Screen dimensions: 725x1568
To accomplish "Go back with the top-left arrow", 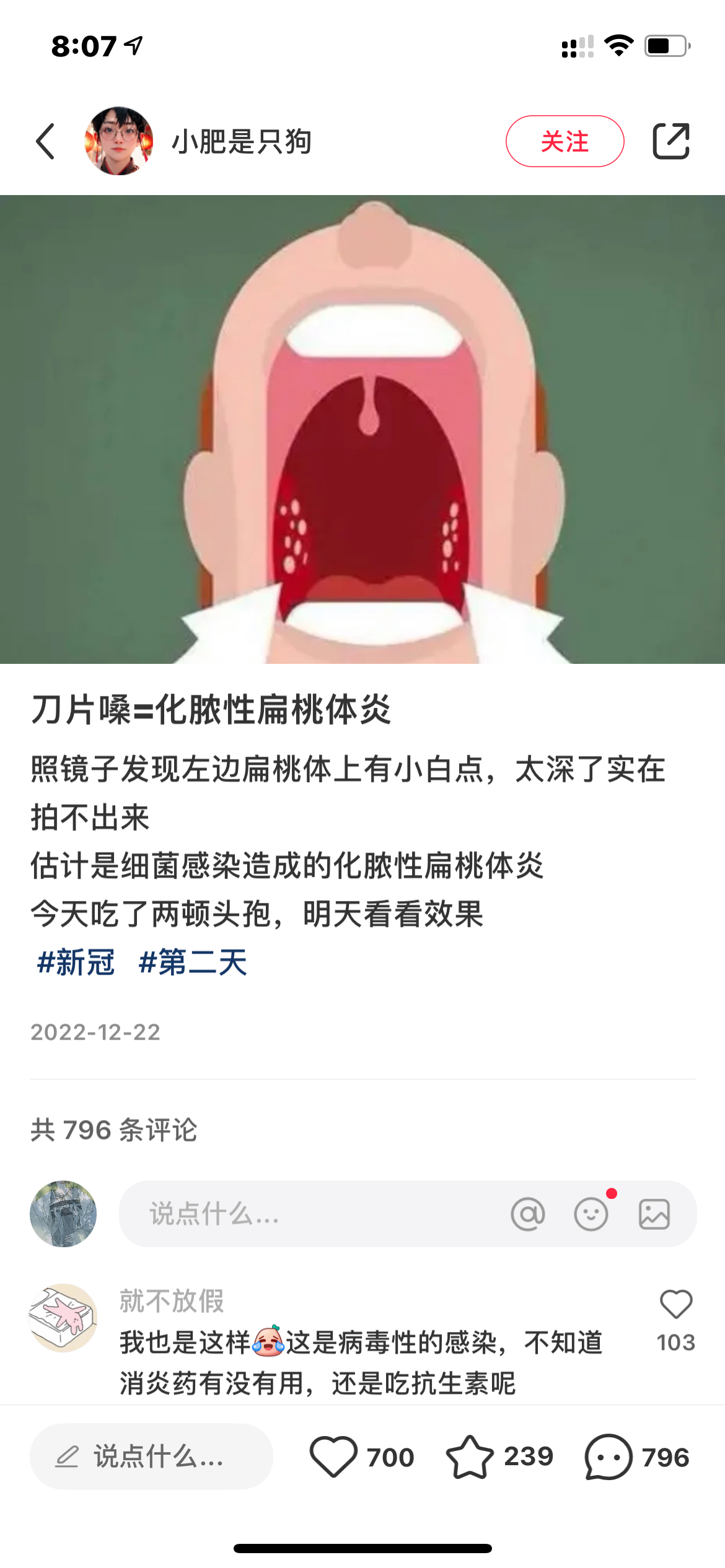I will pos(46,141).
